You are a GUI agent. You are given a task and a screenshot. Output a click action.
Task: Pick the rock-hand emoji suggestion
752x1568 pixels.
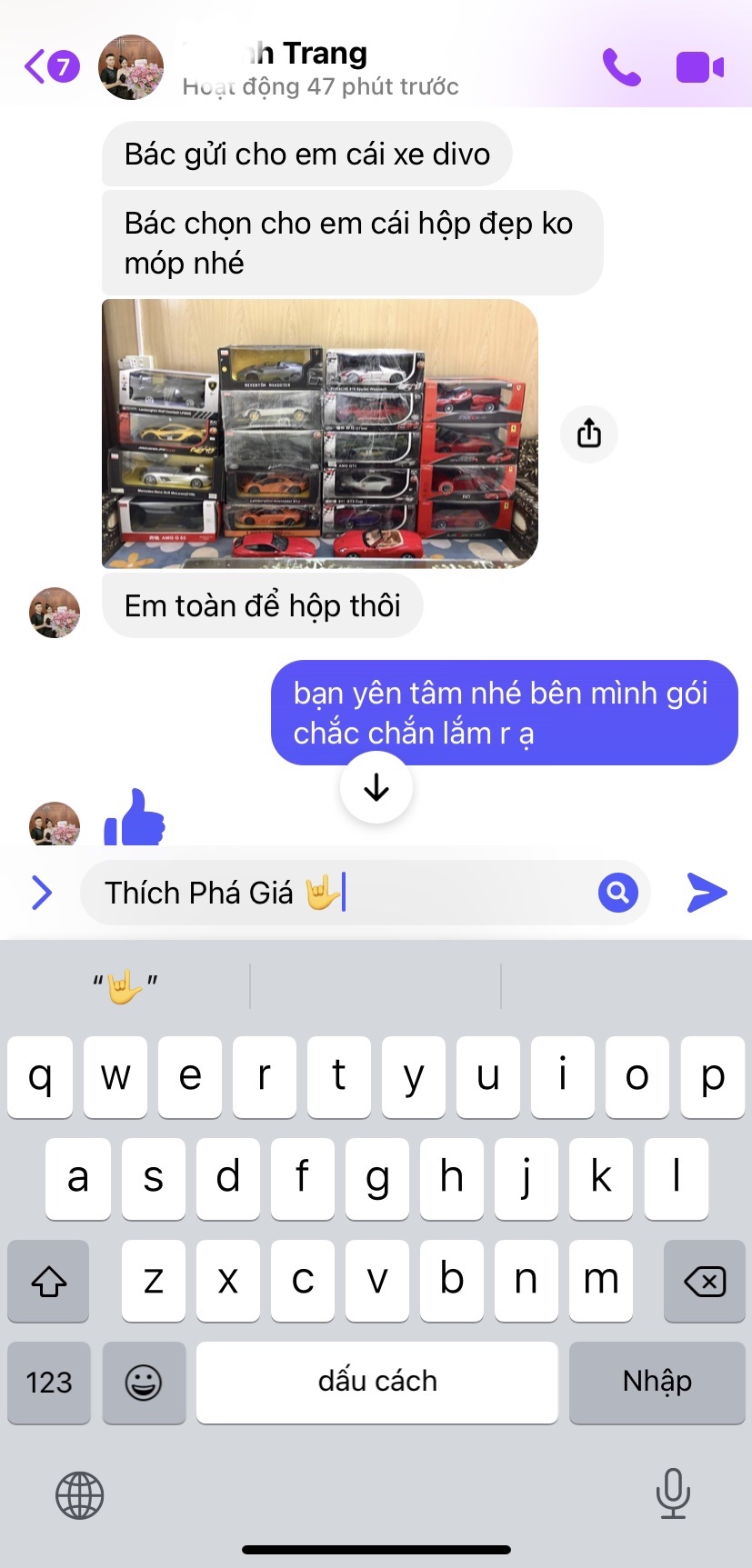tap(125, 986)
